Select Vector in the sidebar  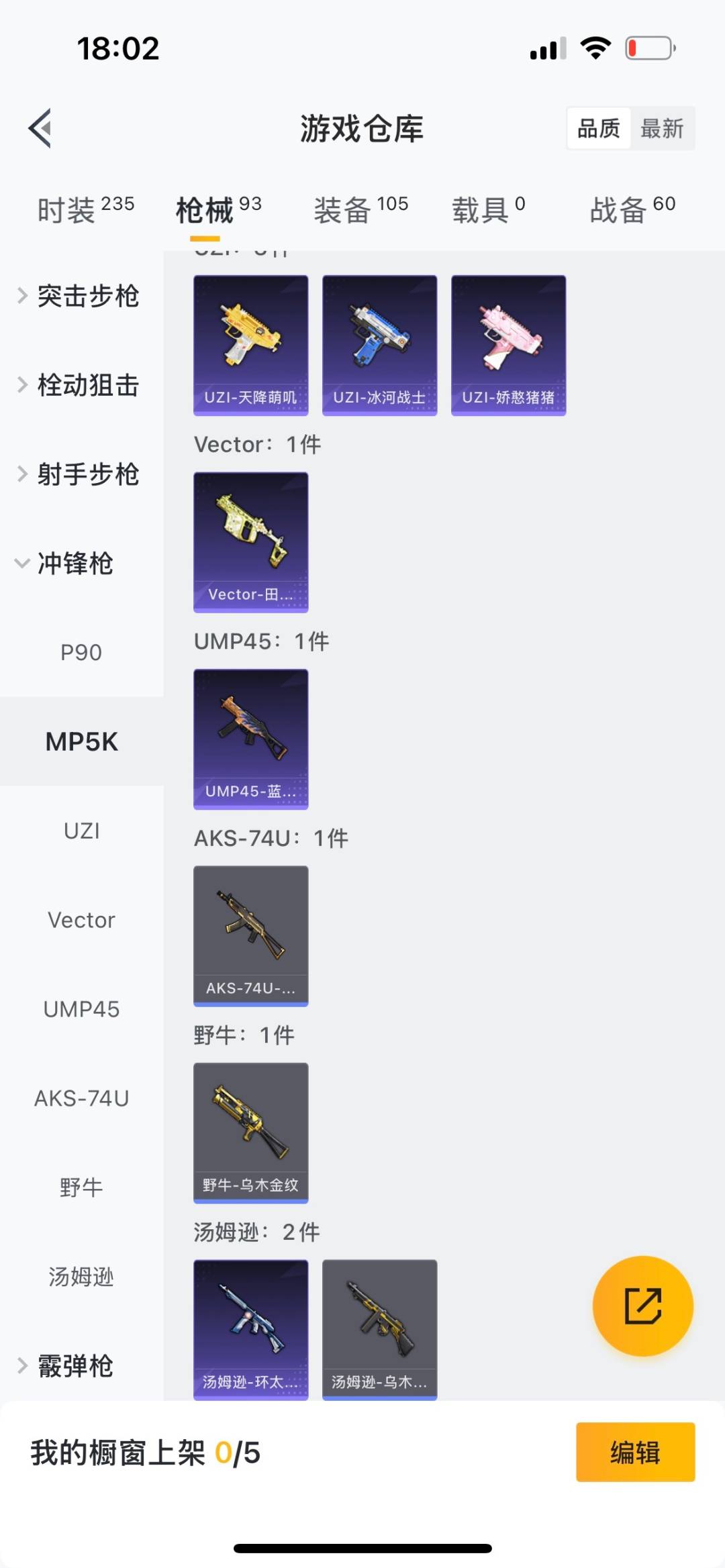[81, 920]
